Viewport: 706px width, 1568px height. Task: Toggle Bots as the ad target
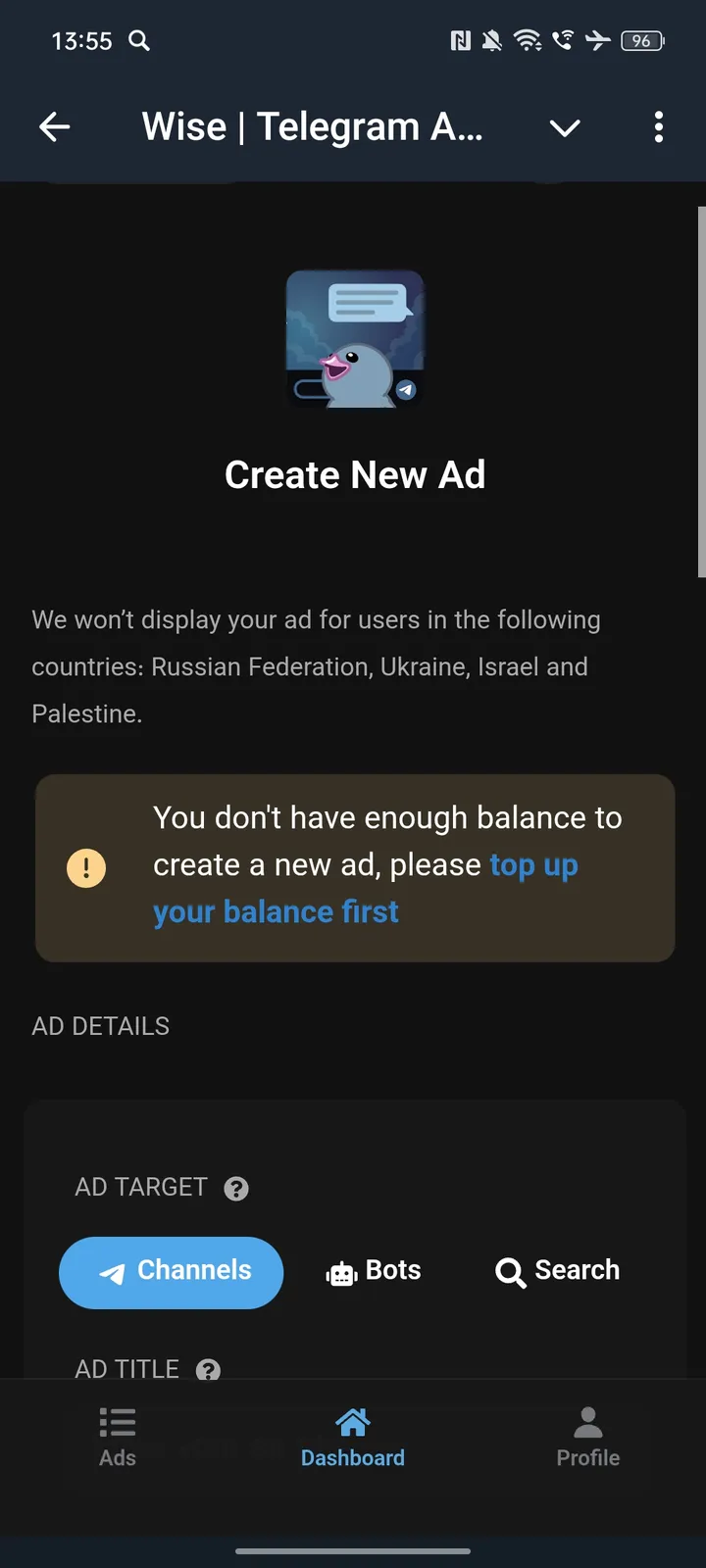[373, 1271]
